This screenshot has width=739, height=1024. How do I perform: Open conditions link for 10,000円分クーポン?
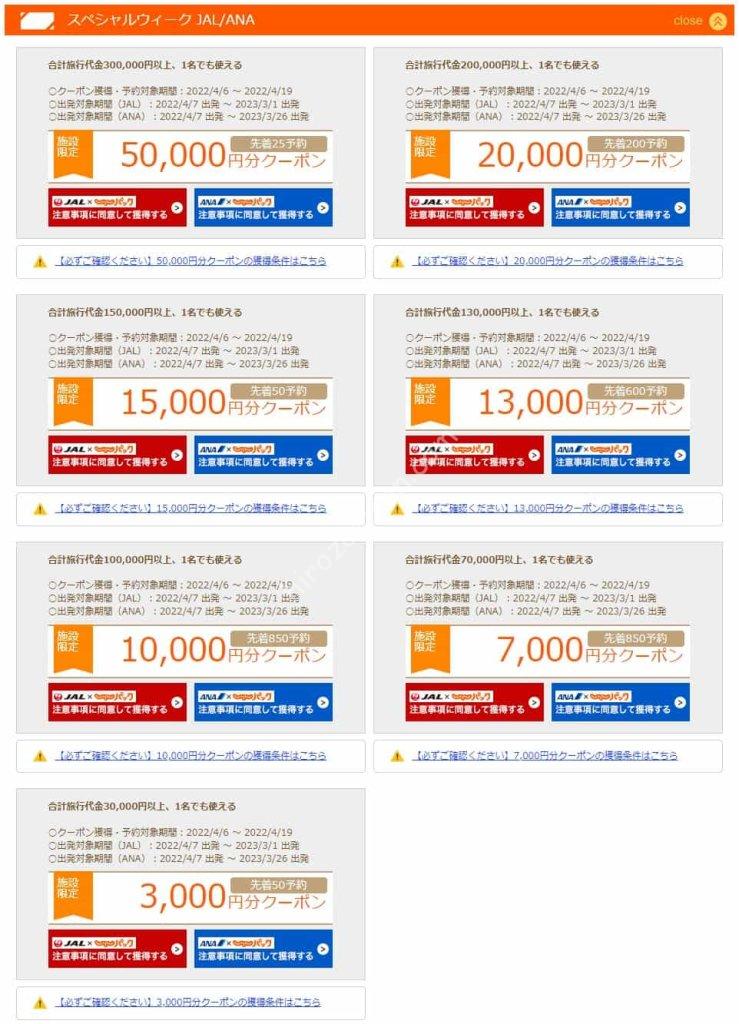pos(191,756)
